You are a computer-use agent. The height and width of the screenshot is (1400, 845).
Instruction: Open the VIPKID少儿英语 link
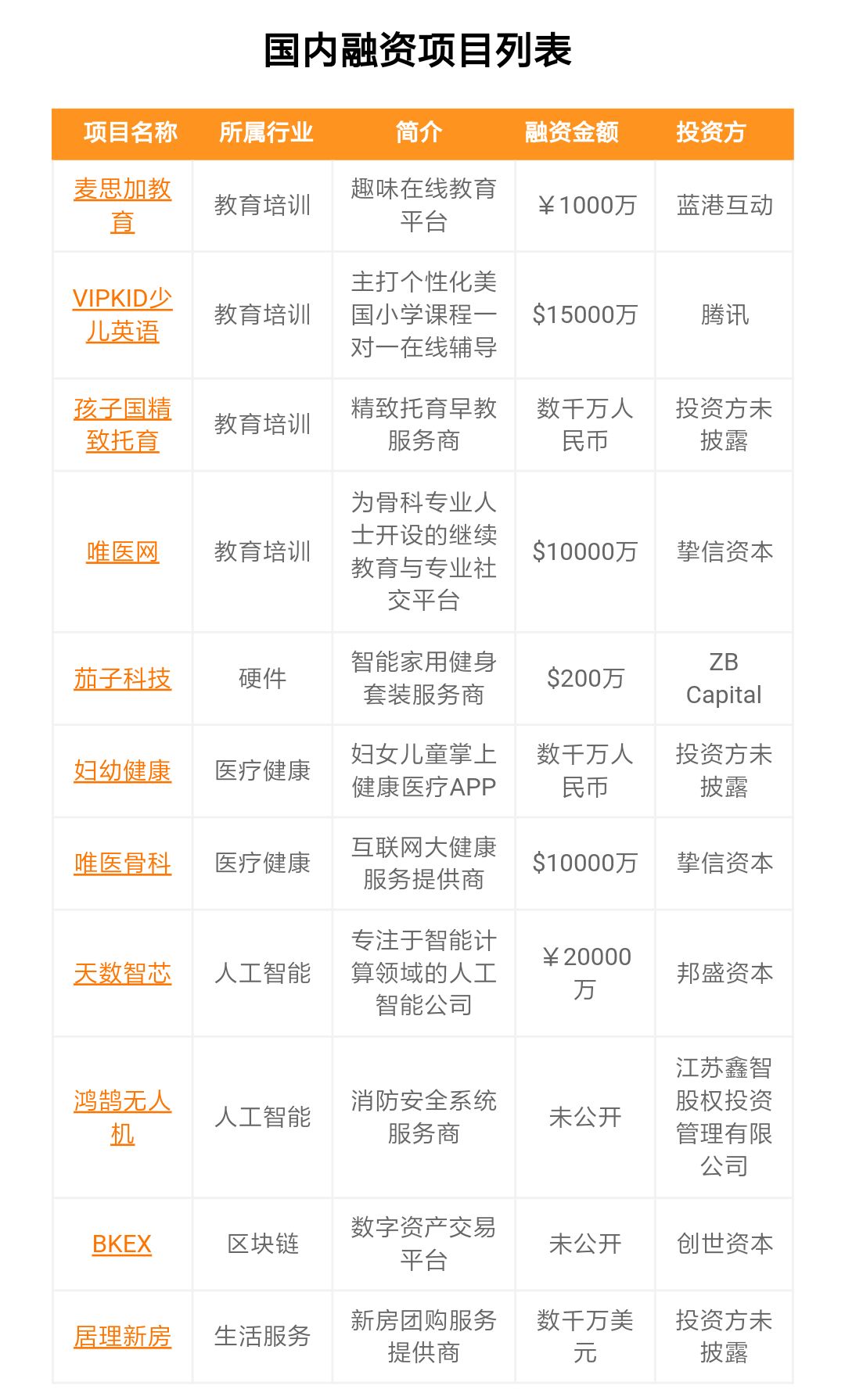point(122,299)
